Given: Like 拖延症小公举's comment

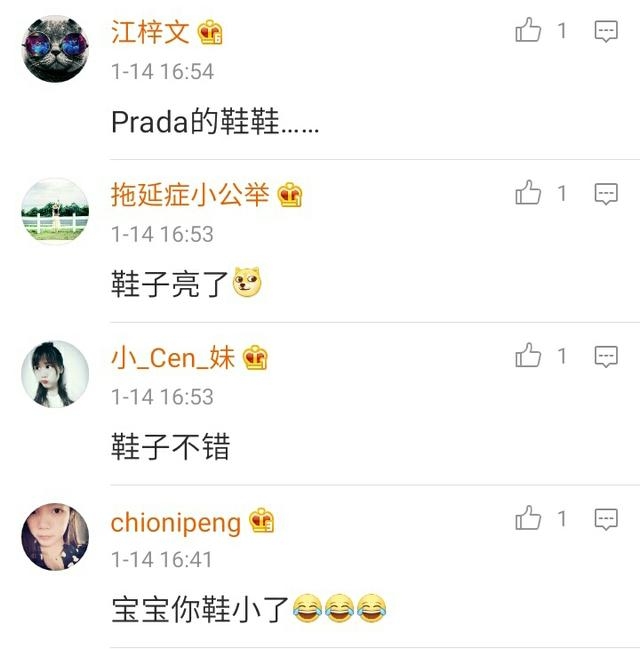Looking at the screenshot, I should pos(528,194).
